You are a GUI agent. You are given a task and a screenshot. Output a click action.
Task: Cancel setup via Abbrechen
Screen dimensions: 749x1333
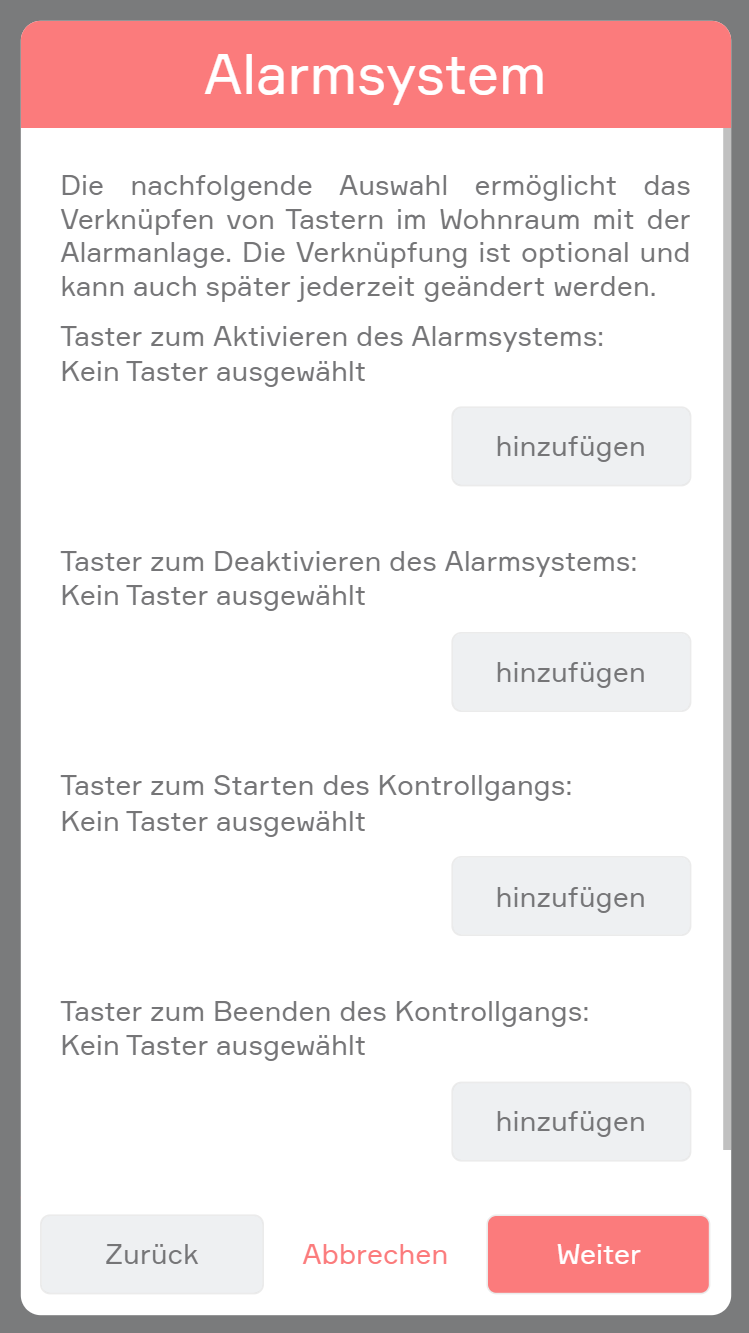coord(375,1254)
